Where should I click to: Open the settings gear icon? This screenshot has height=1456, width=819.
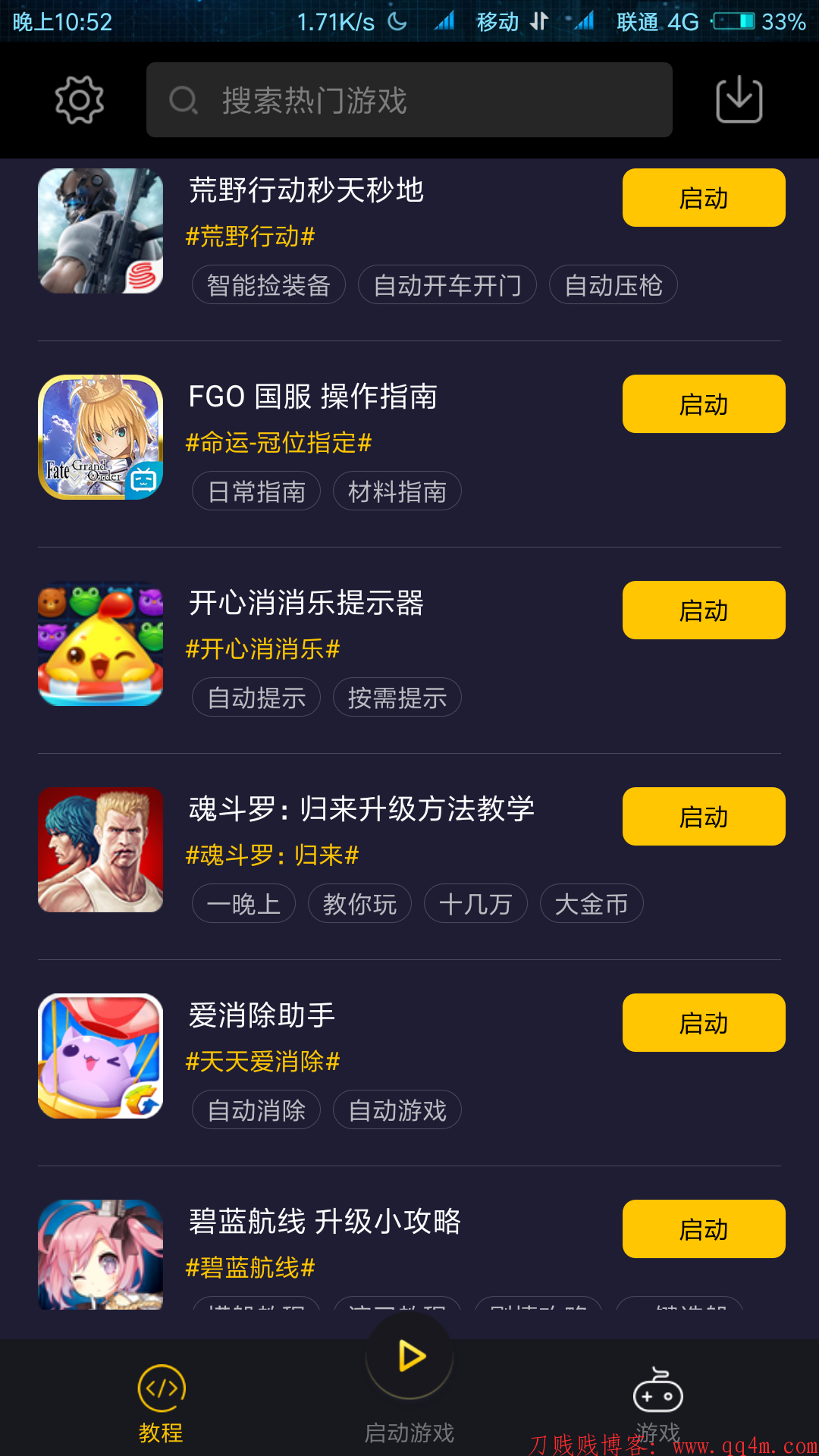[79, 100]
